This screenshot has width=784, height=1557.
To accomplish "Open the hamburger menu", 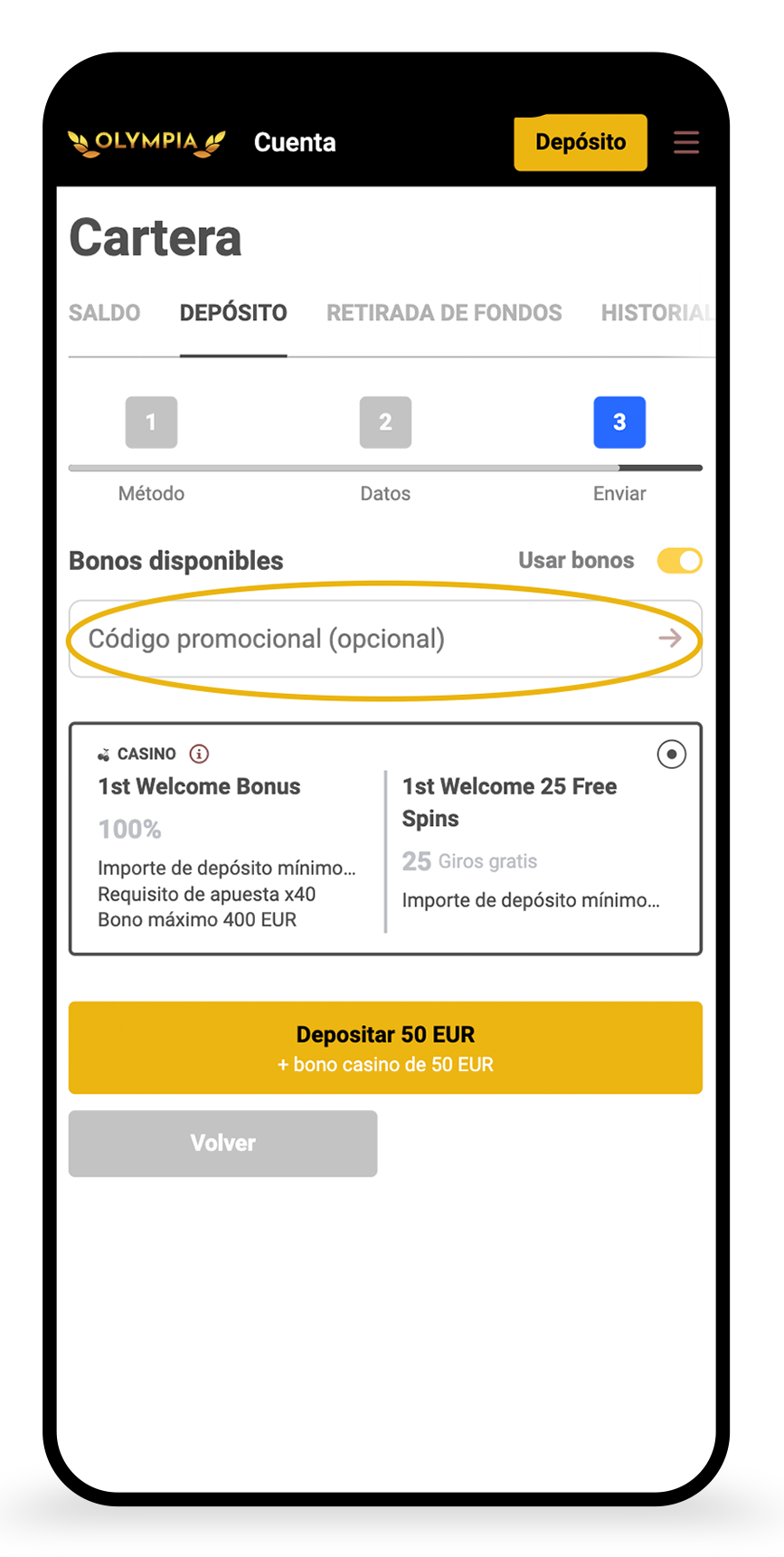I will 686,142.
